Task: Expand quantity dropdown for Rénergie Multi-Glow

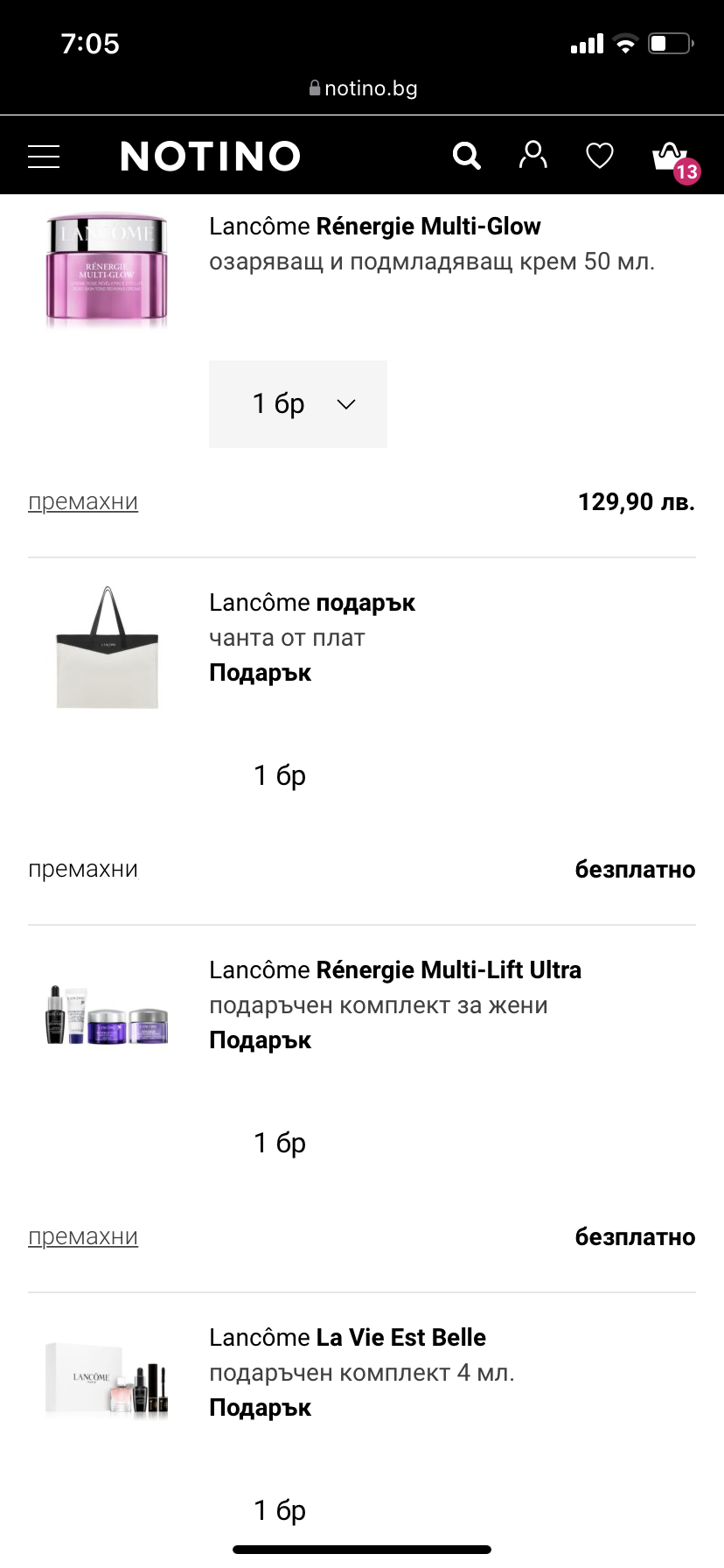Action: click(297, 404)
